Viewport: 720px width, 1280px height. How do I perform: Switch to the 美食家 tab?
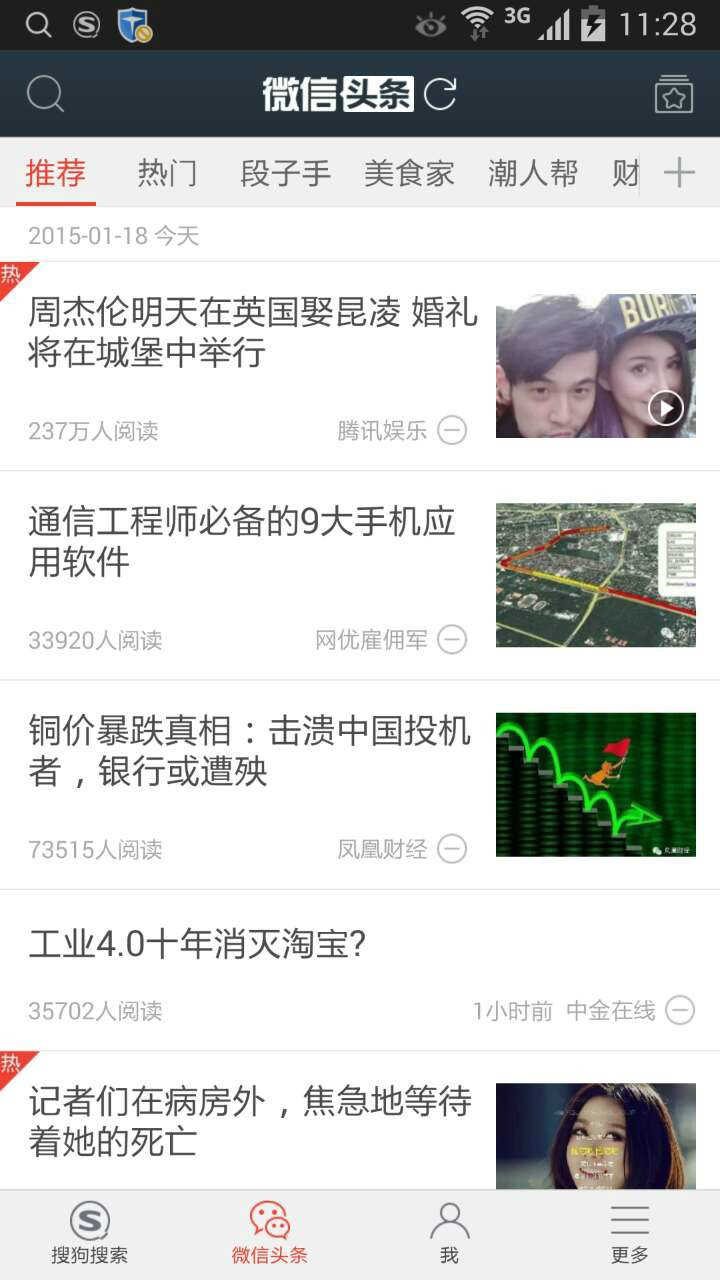pos(410,172)
